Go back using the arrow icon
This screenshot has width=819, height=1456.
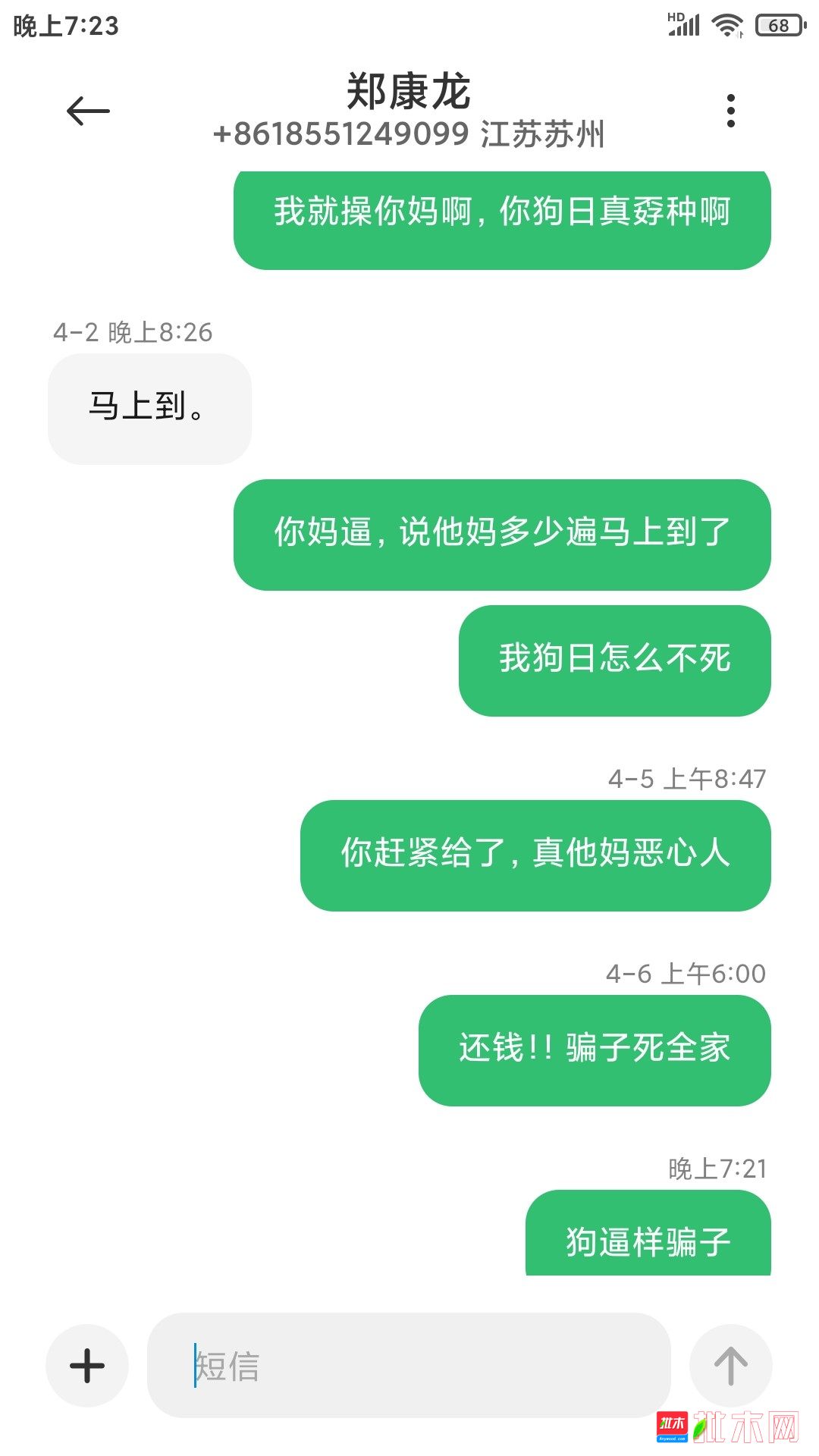pyautogui.click(x=88, y=111)
